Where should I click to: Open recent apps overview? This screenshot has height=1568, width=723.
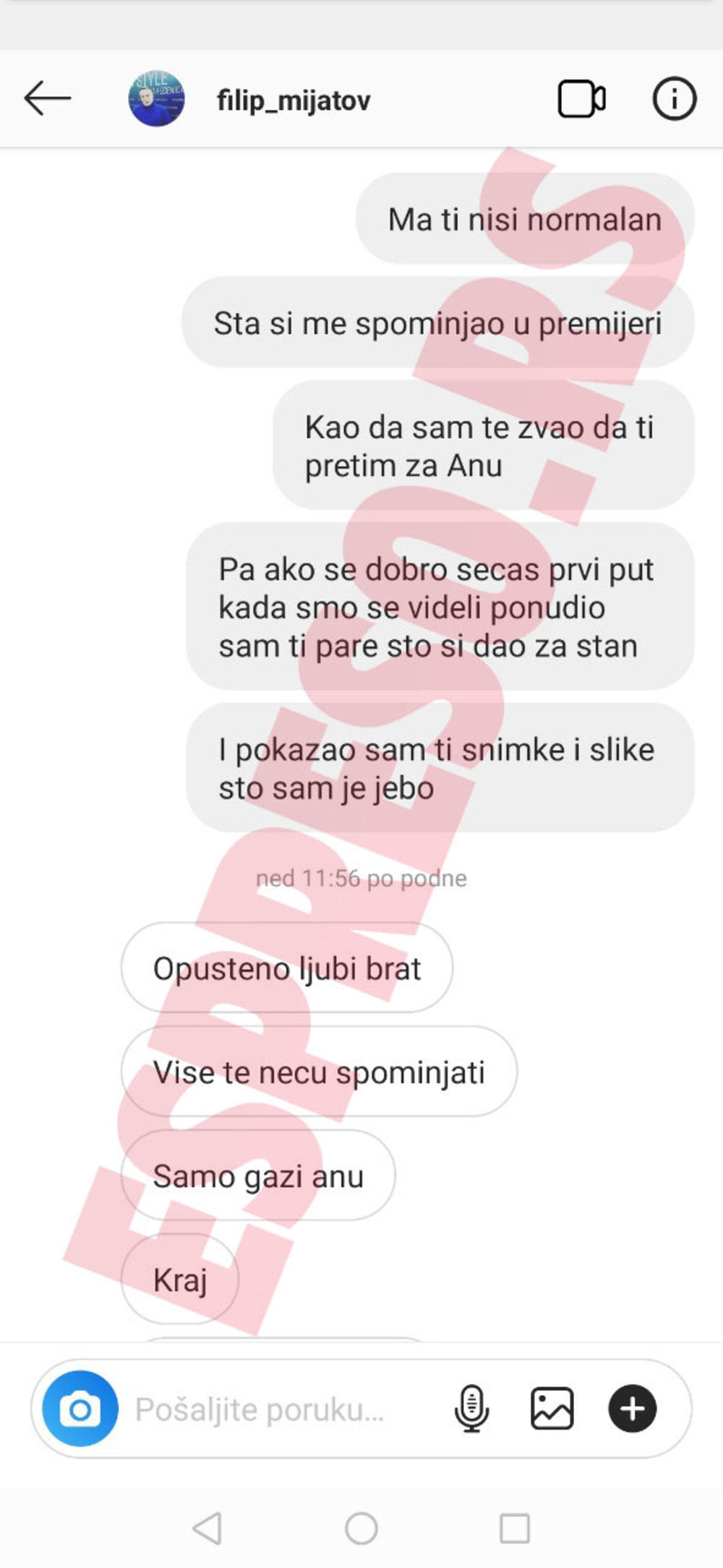[515, 1528]
